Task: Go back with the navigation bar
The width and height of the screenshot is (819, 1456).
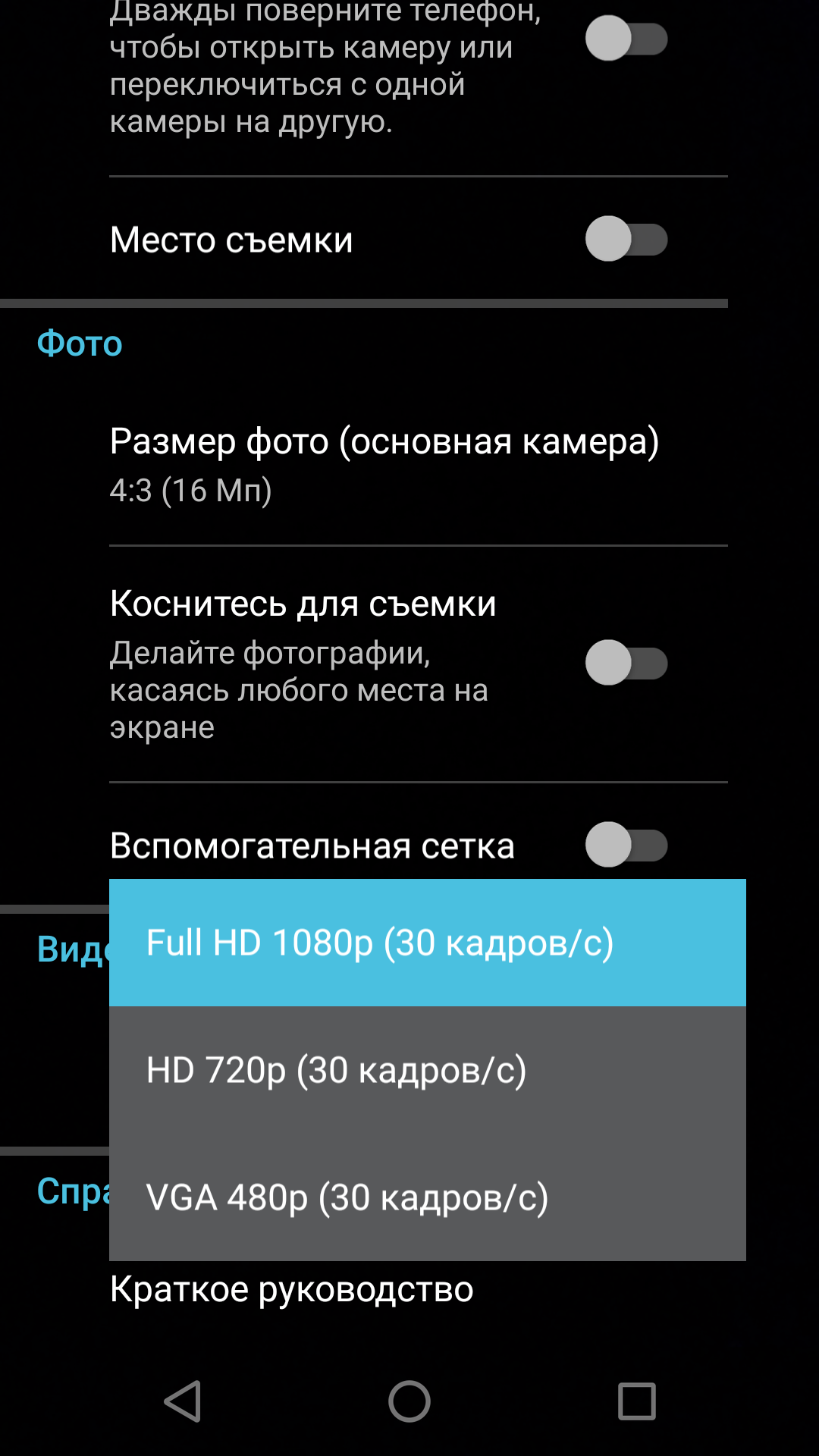Action: pos(183,1401)
